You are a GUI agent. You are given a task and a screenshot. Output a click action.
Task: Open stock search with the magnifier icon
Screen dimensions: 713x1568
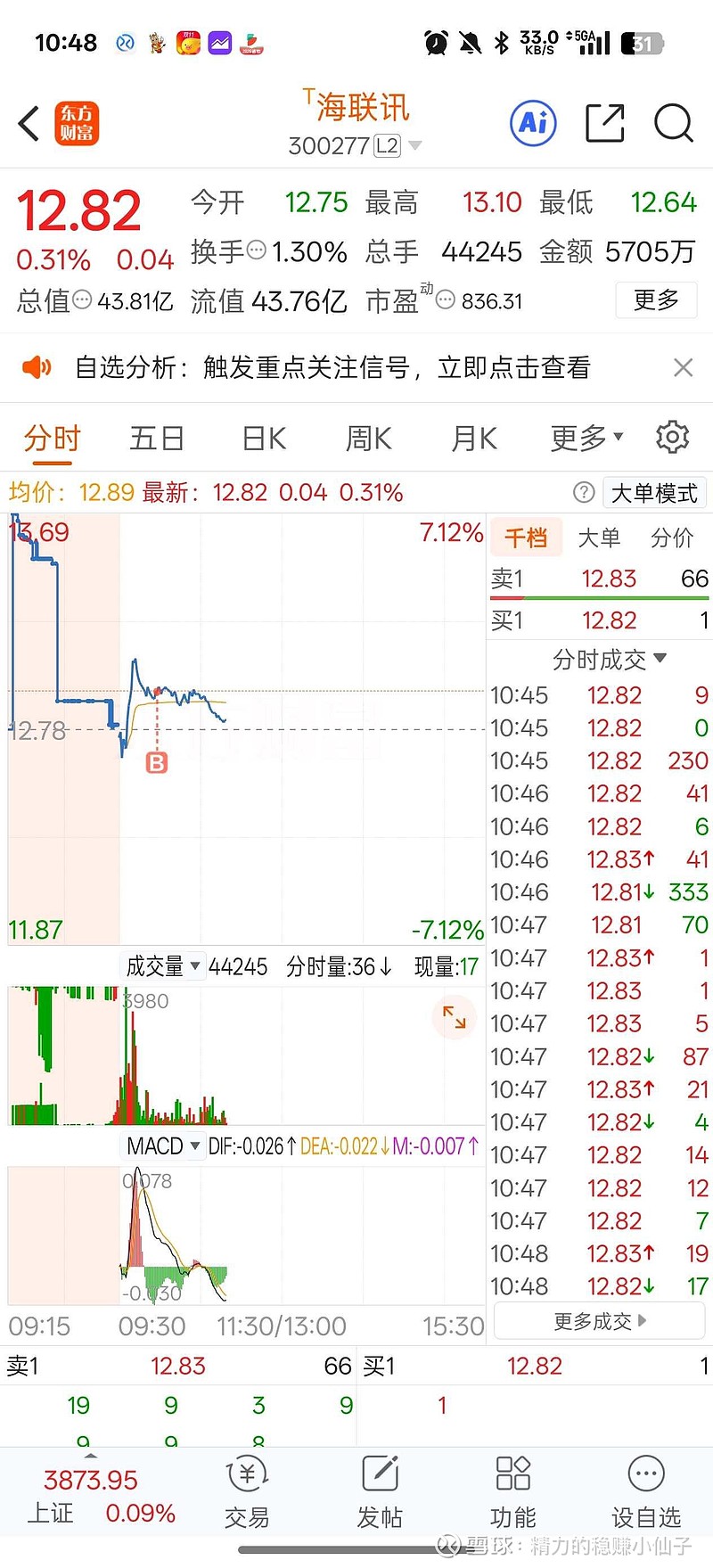pyautogui.click(x=673, y=124)
